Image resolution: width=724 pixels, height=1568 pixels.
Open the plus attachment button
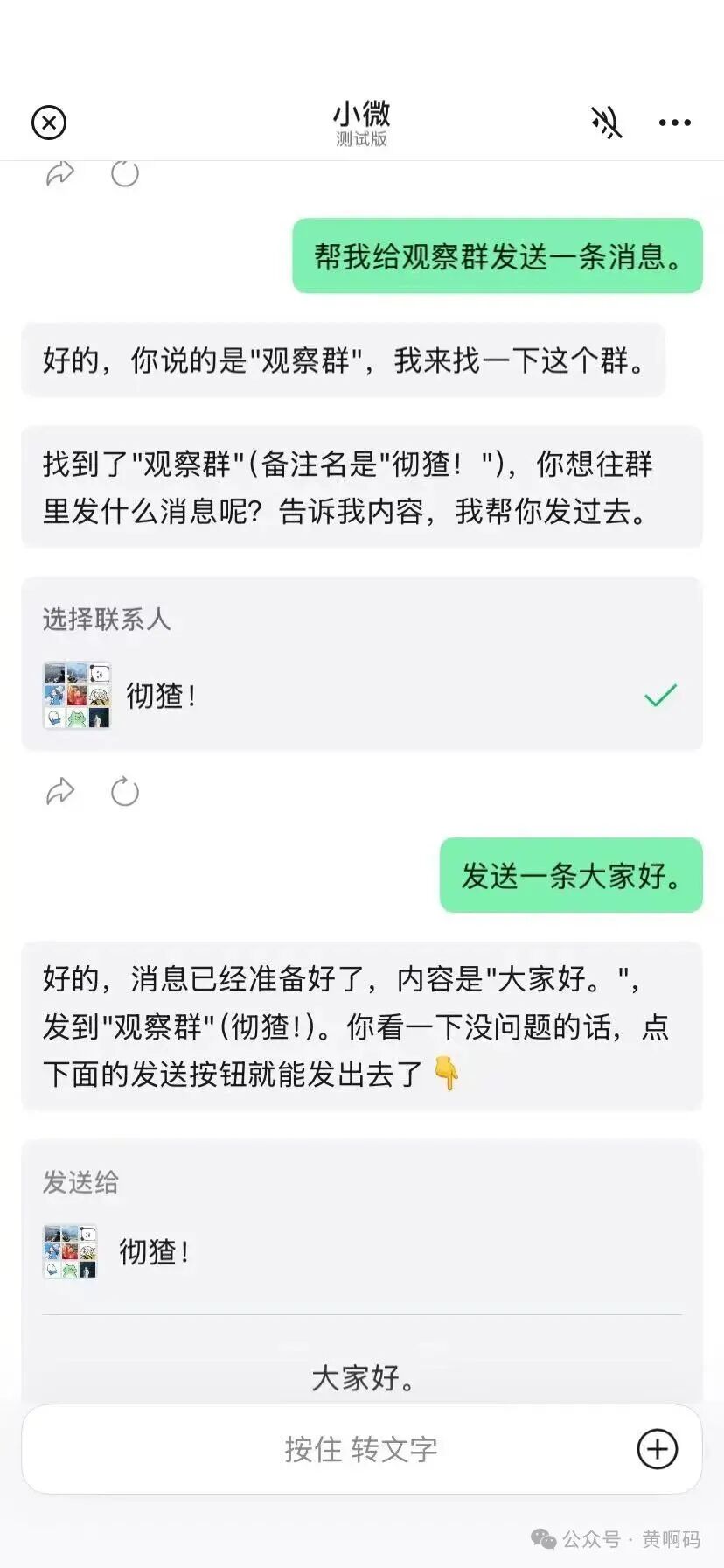[x=658, y=1449]
